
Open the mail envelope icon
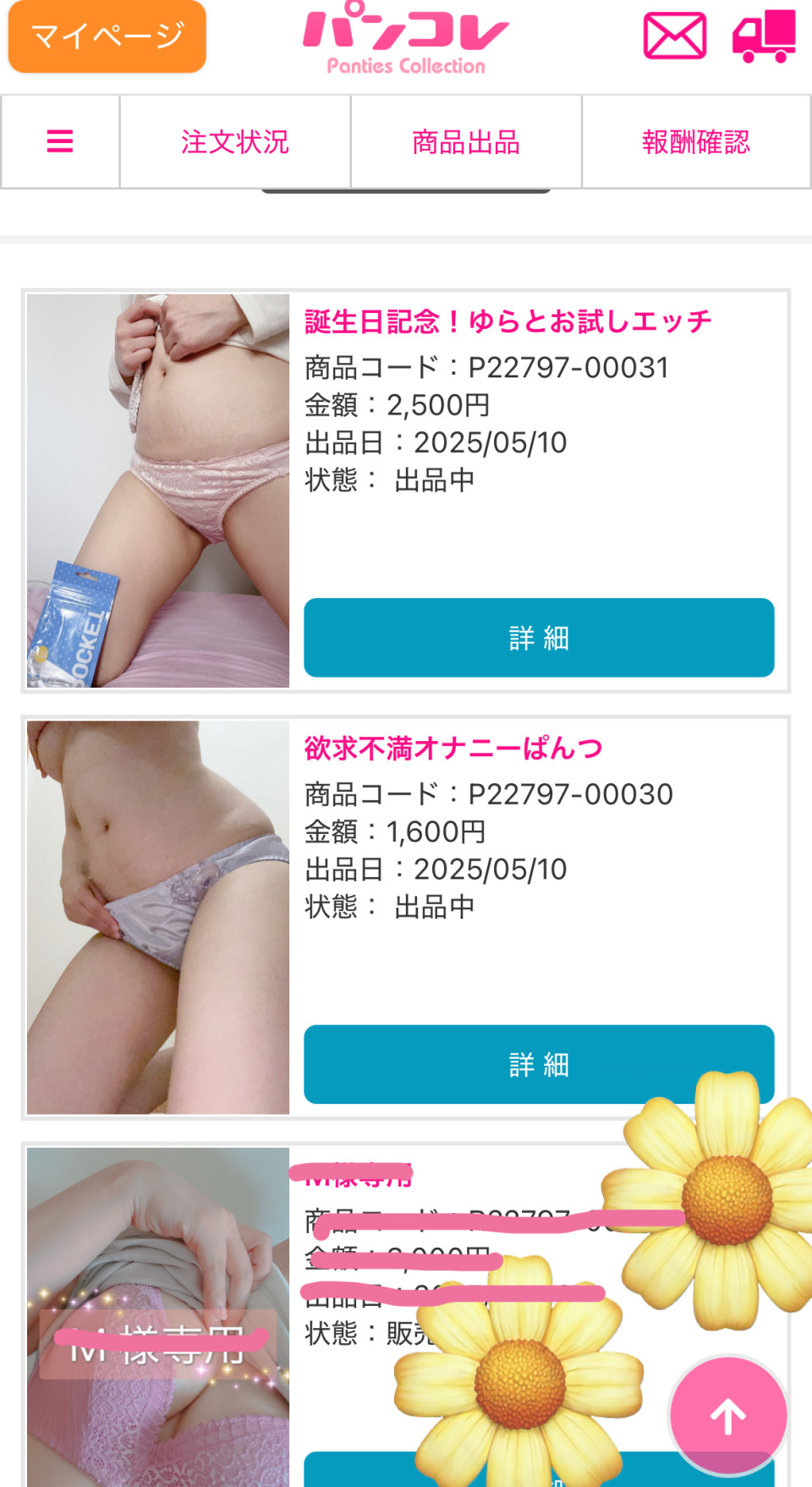coord(674,36)
